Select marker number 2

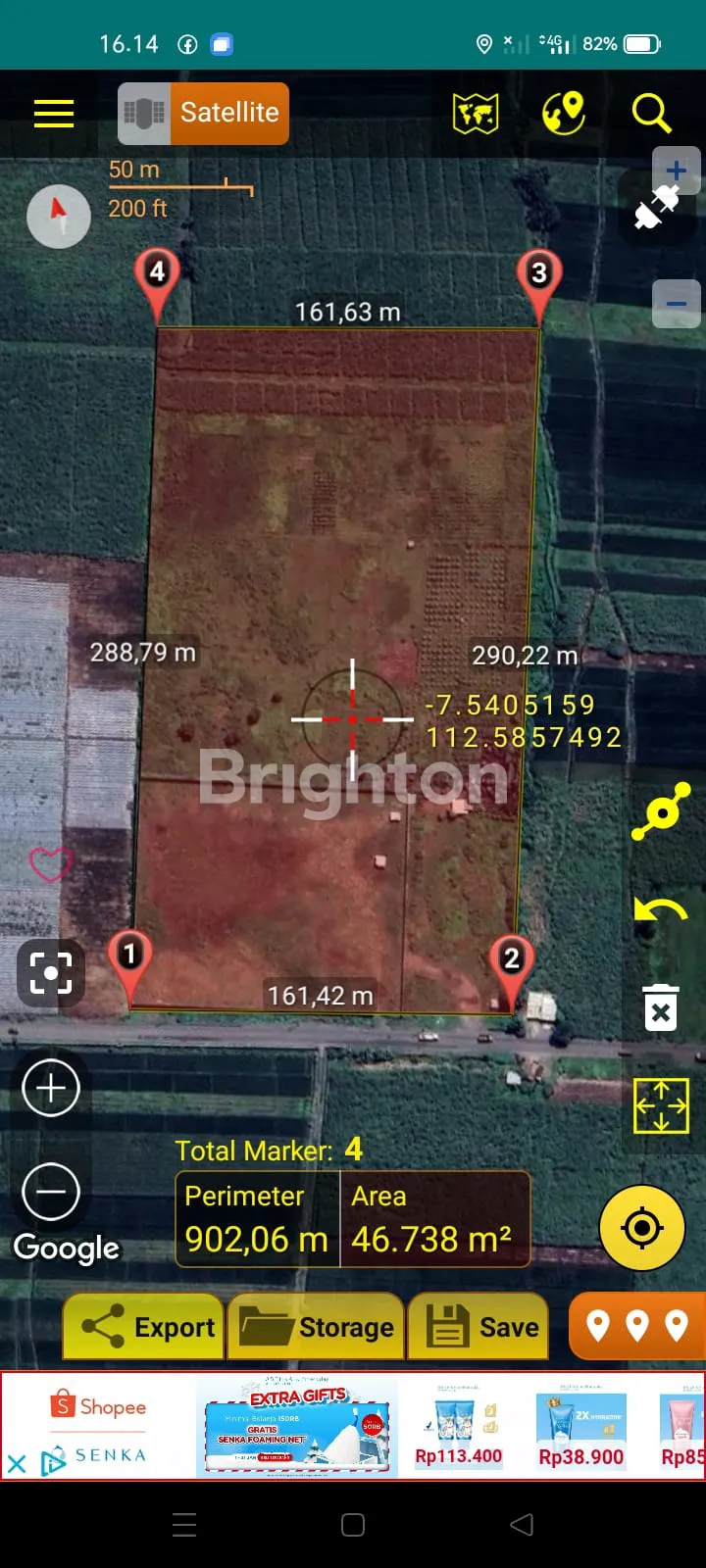511,959
